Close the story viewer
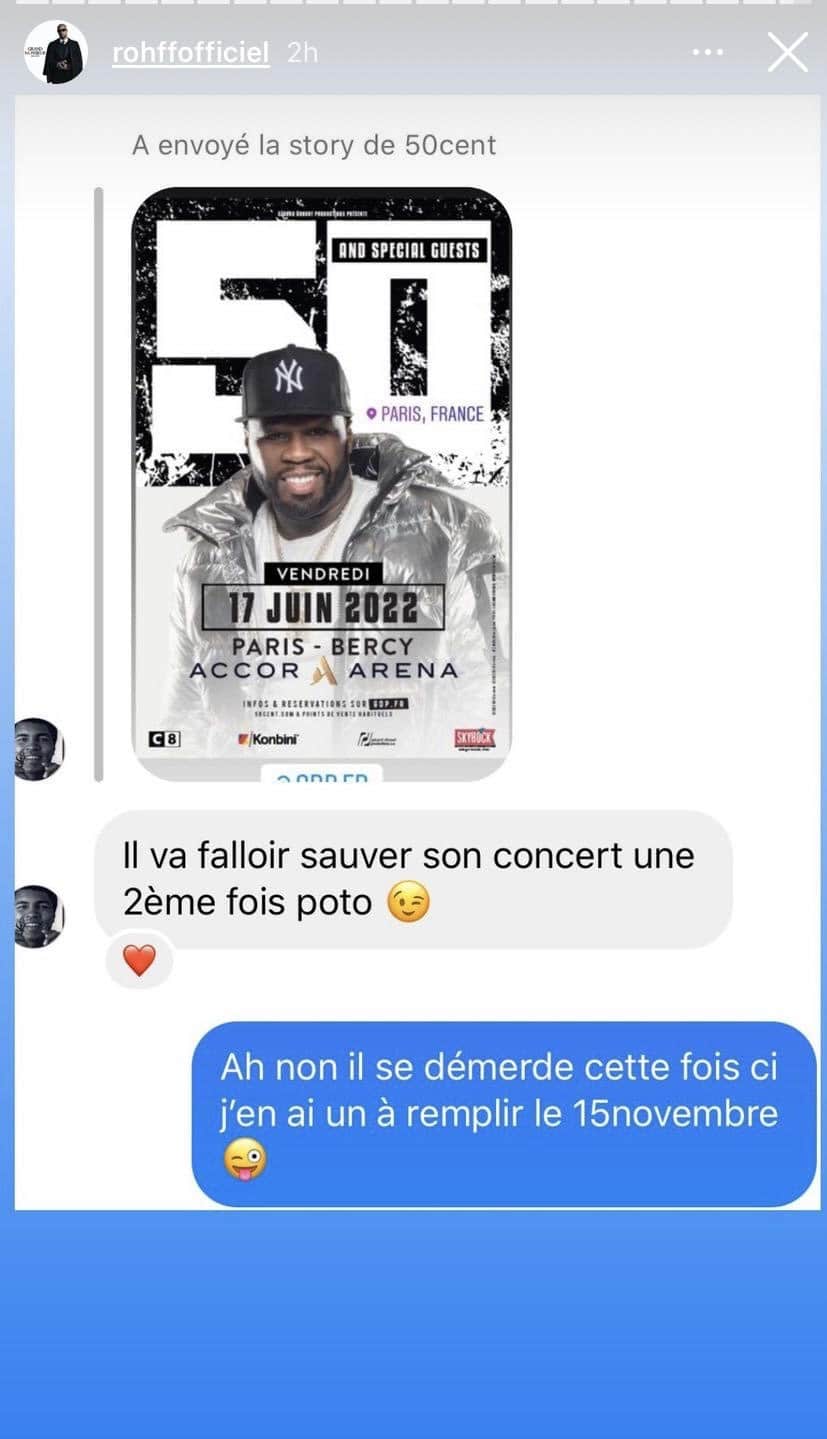 click(787, 52)
